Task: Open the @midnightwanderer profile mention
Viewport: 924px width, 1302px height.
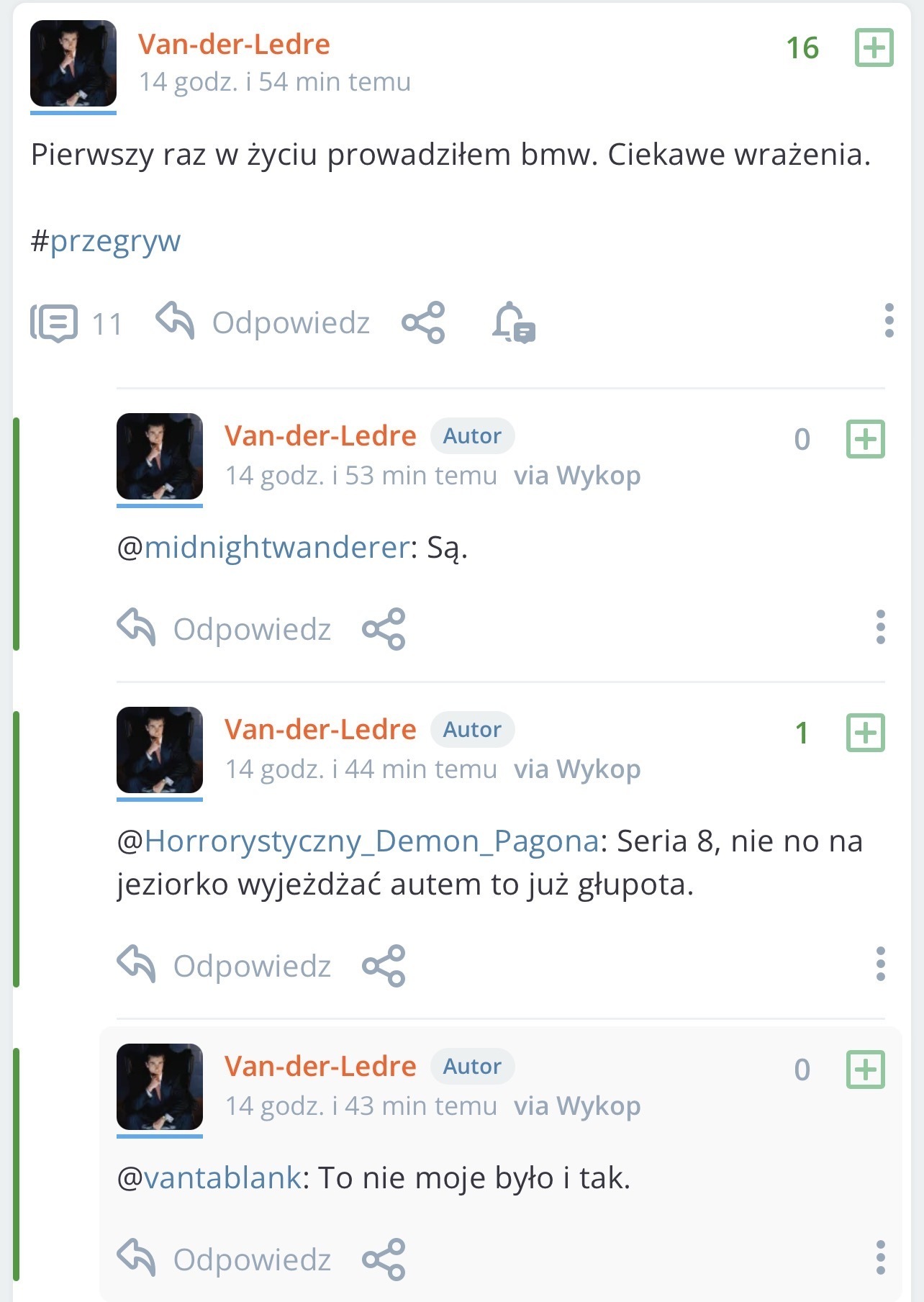Action: tap(276, 548)
